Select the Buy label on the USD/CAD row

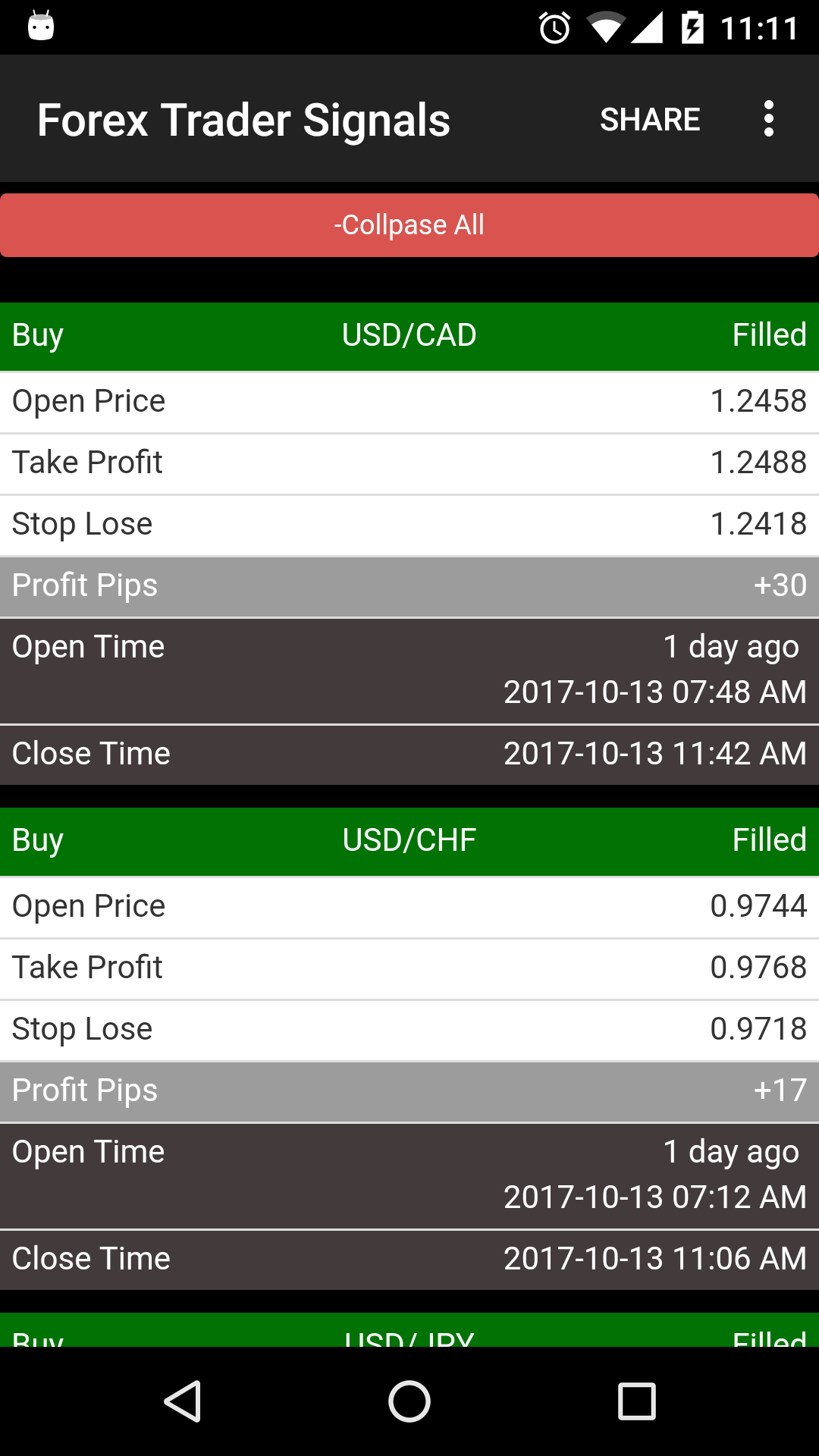pos(37,334)
